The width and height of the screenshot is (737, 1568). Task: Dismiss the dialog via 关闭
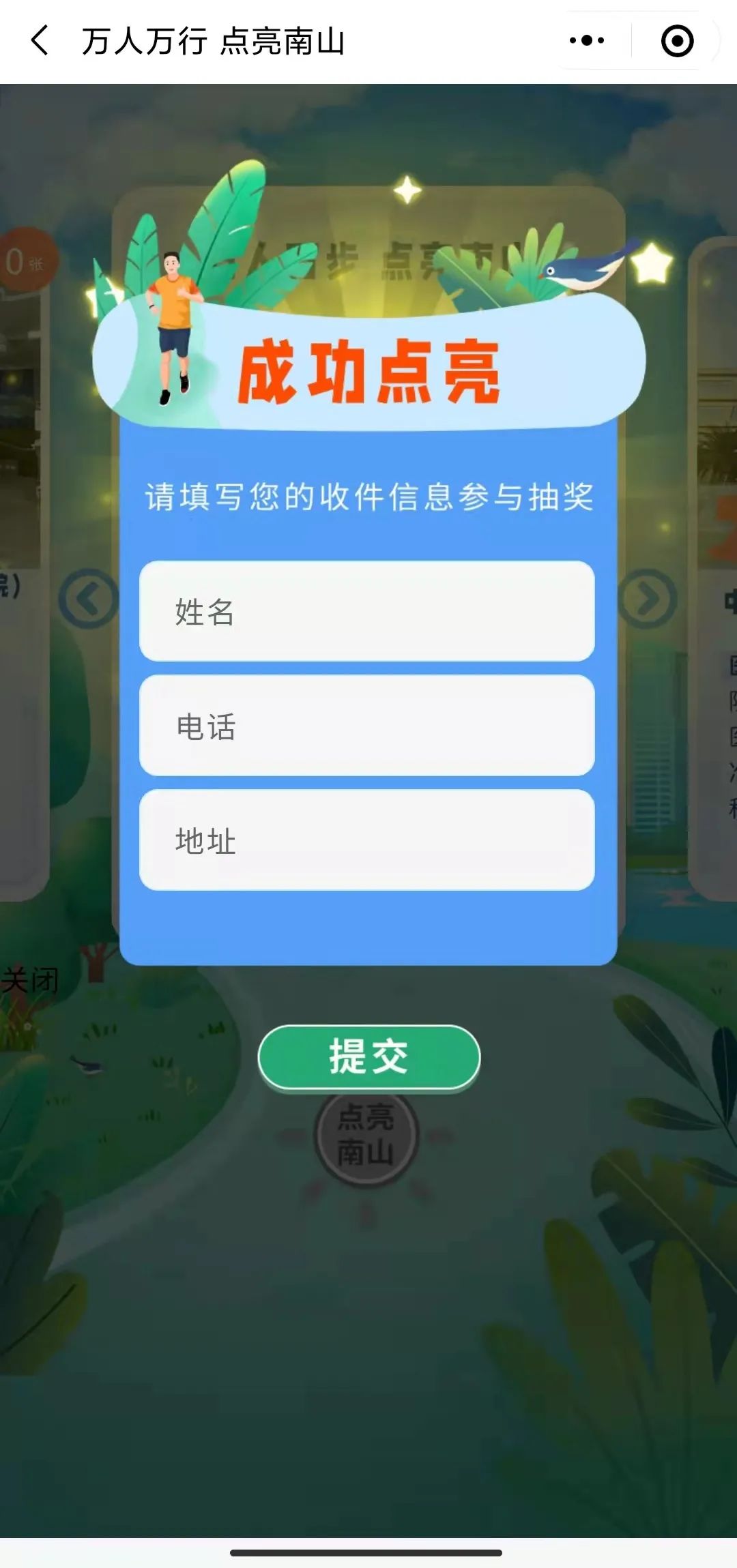click(x=30, y=980)
